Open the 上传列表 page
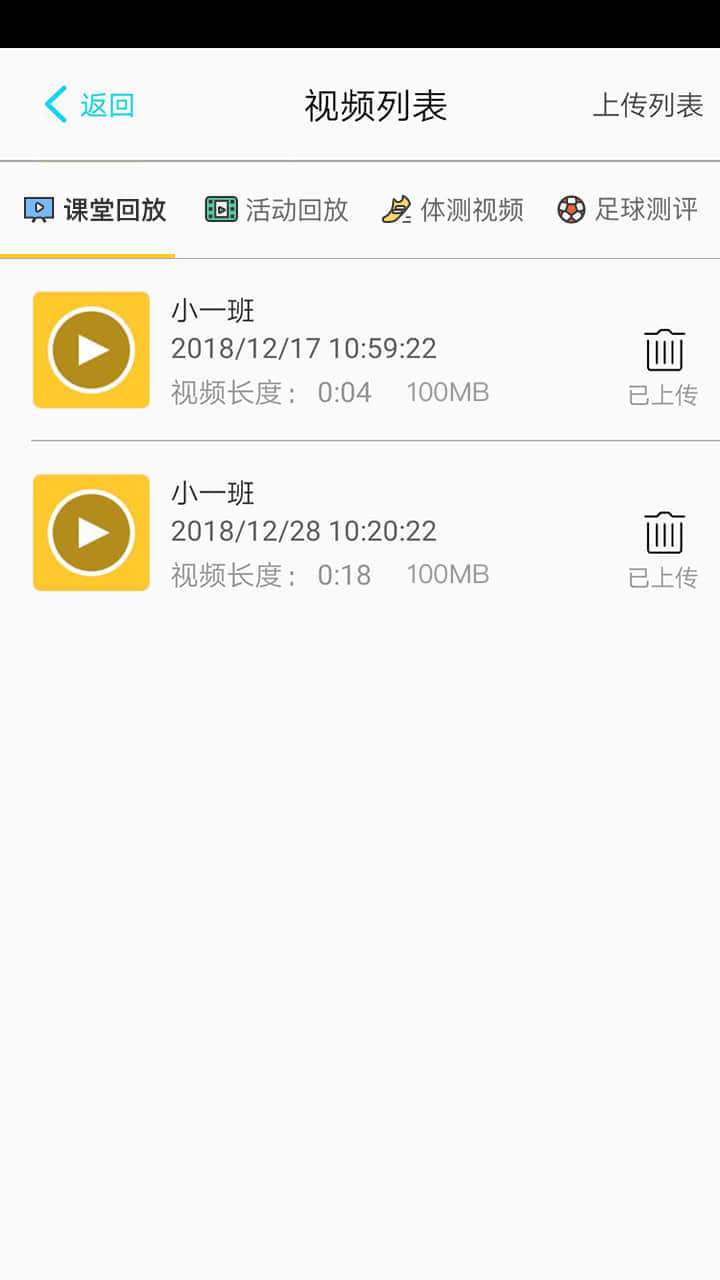The height and width of the screenshot is (1280, 720). pos(651,104)
